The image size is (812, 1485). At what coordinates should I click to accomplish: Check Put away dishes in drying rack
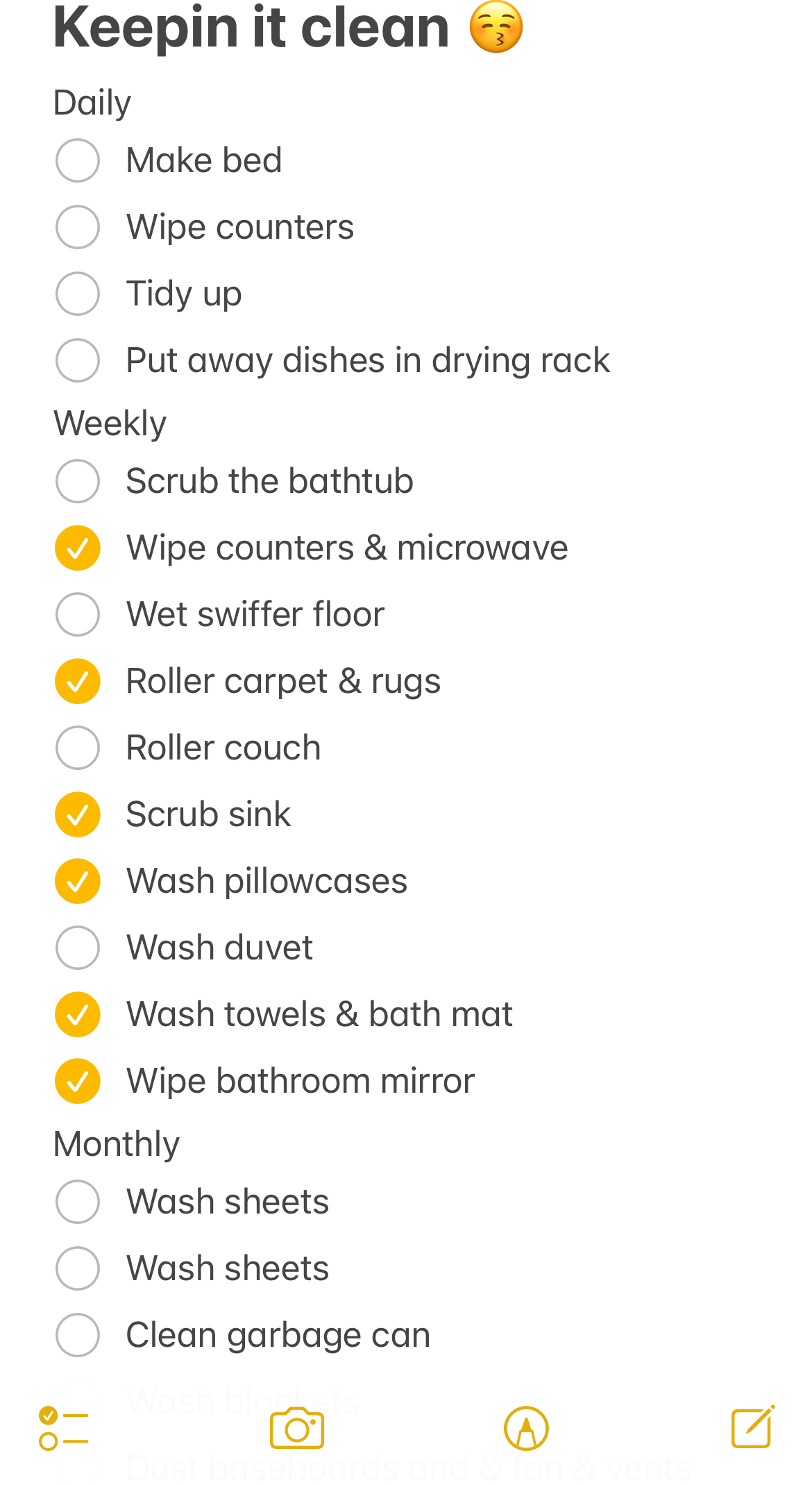click(x=78, y=360)
